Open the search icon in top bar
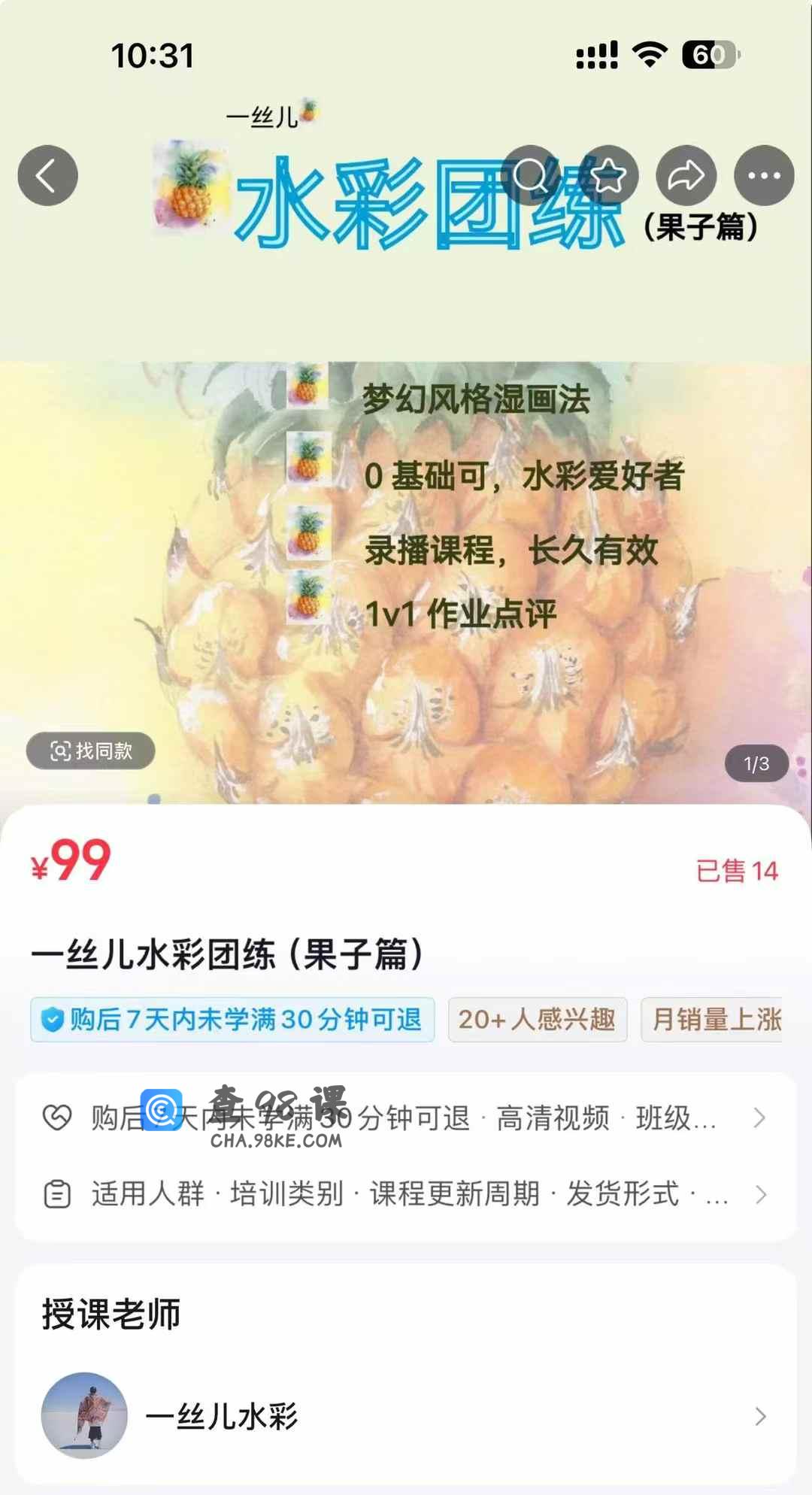Image resolution: width=812 pixels, height=1495 pixels. click(x=531, y=176)
